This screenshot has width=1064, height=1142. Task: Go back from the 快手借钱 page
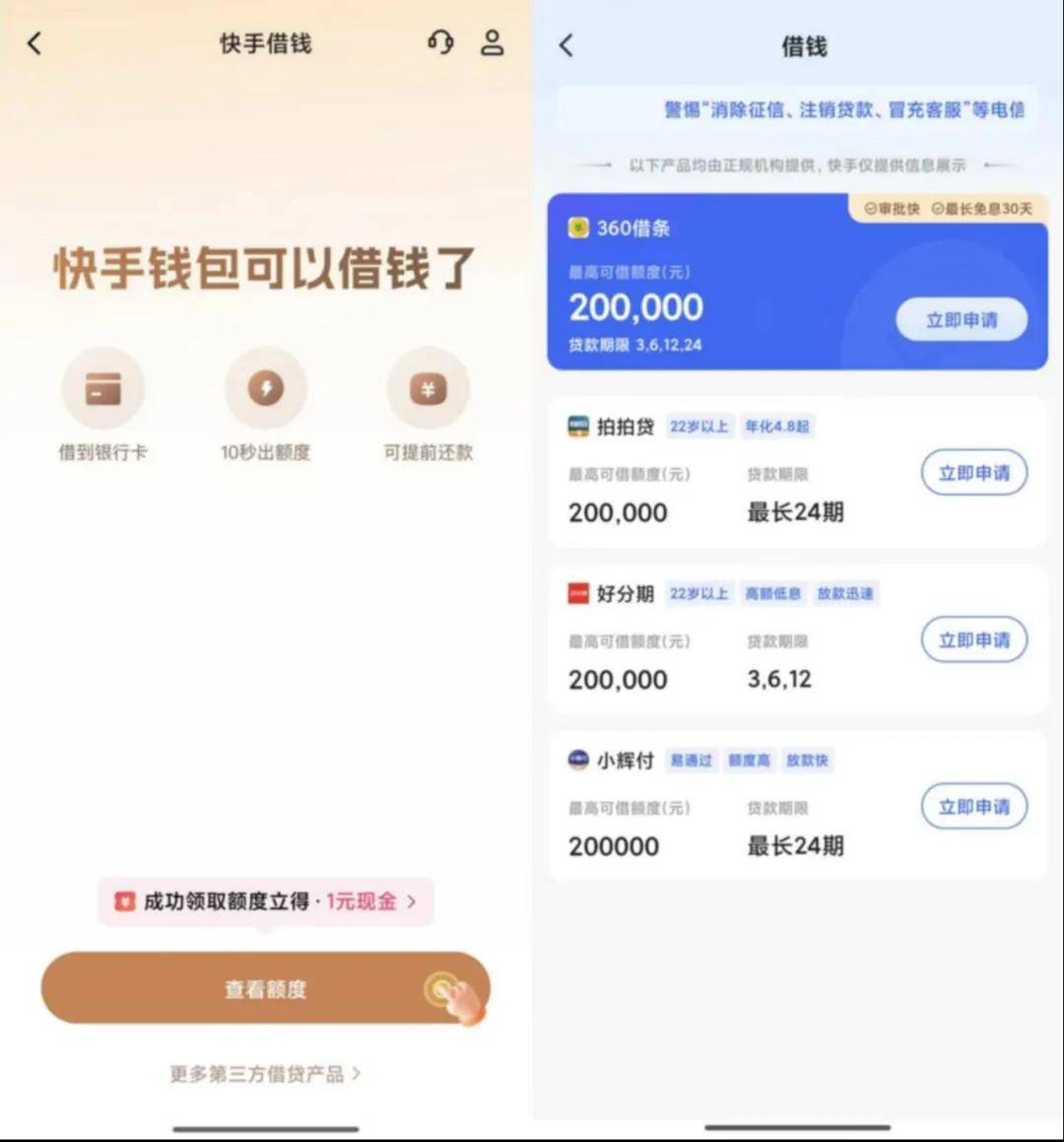(x=35, y=43)
